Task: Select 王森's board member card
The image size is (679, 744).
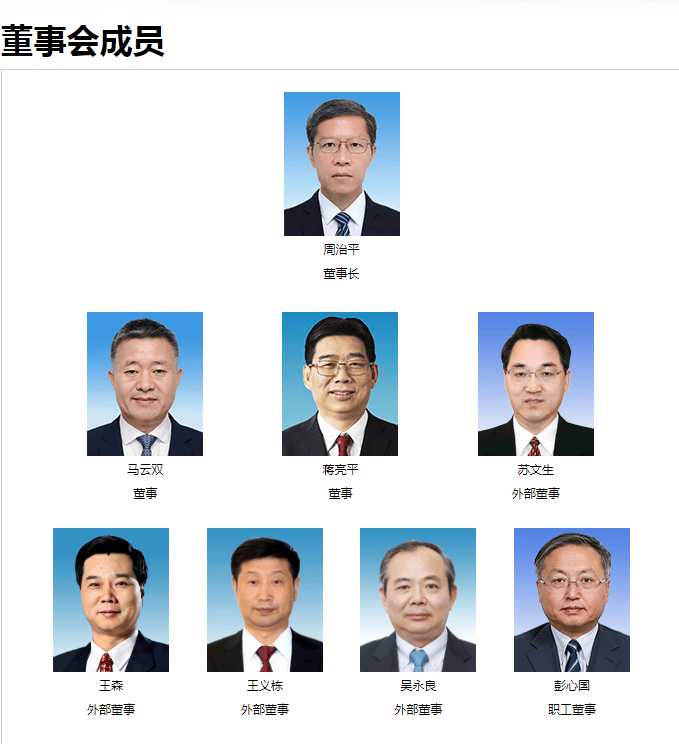Action: [111, 600]
